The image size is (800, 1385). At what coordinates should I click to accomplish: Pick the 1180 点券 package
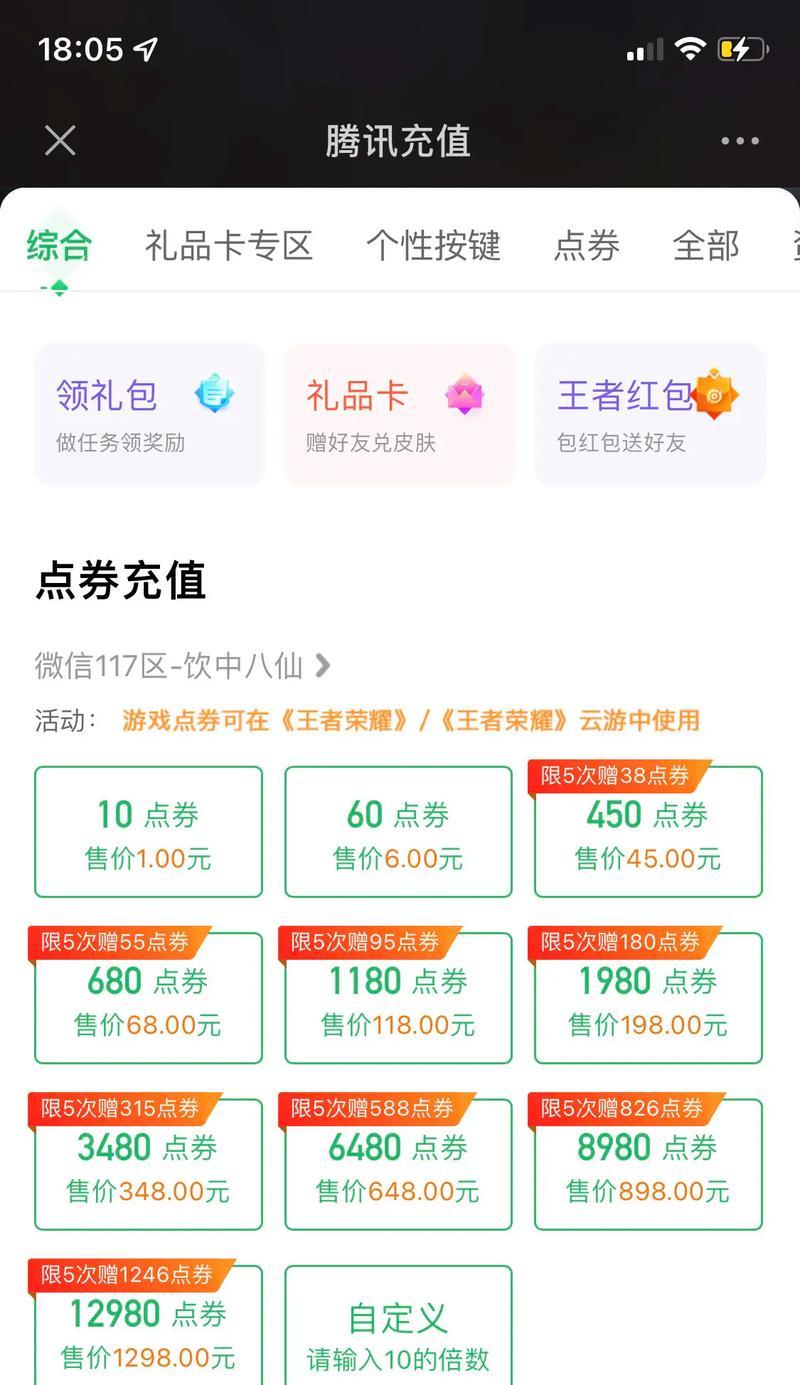[x=398, y=998]
